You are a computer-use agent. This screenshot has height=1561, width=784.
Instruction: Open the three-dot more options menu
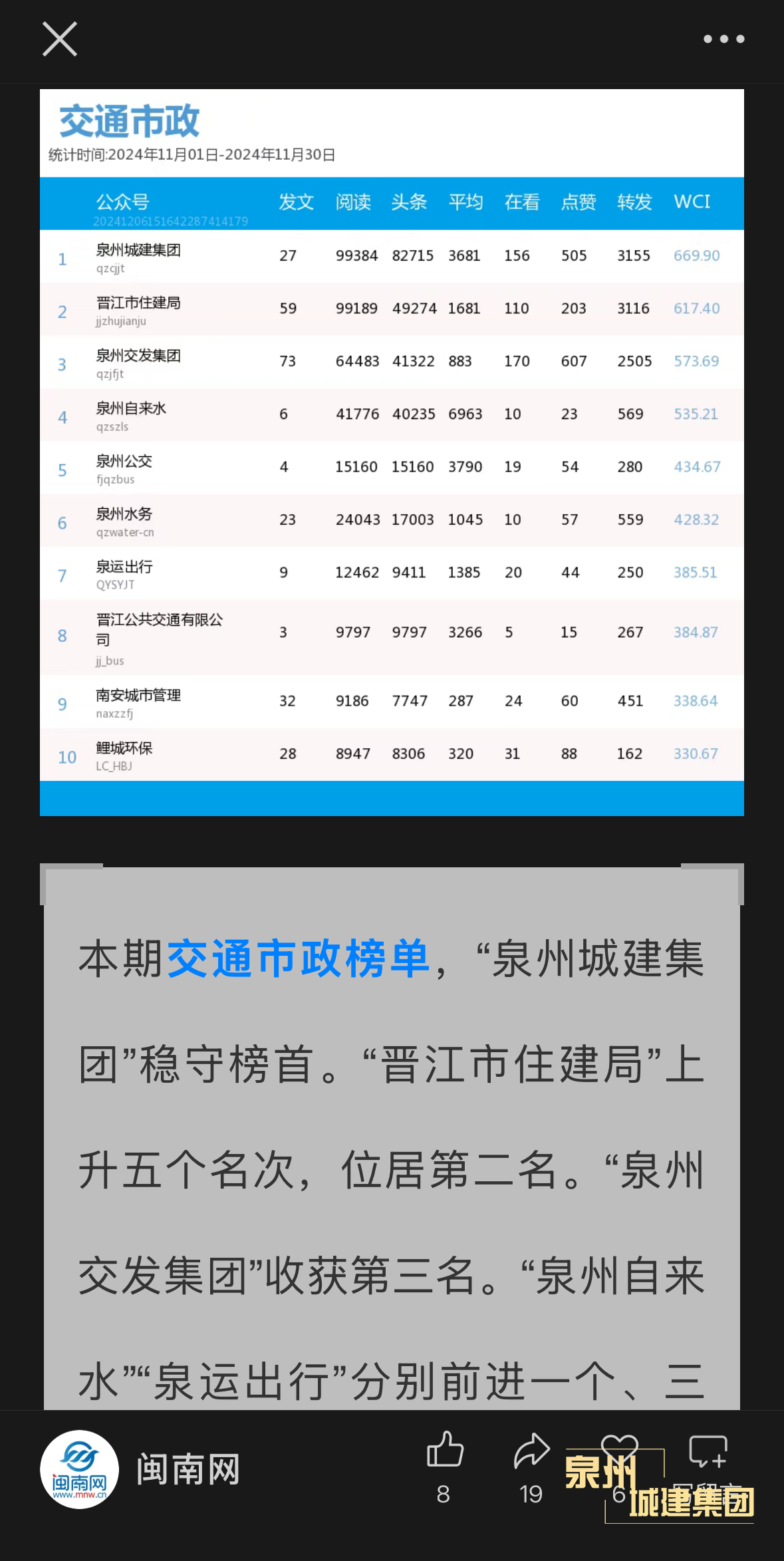point(723,39)
